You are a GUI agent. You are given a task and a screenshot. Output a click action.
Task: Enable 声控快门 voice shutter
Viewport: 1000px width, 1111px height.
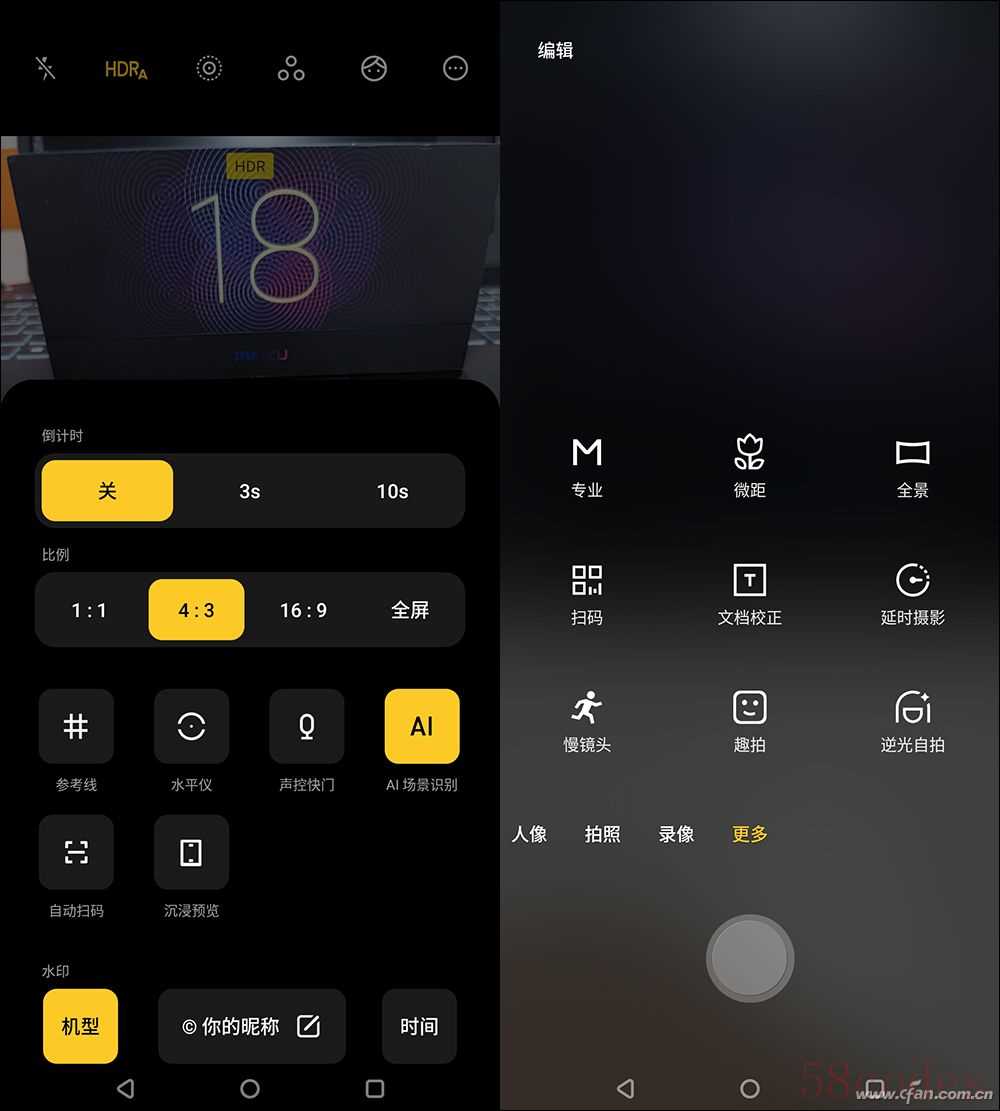(x=306, y=727)
